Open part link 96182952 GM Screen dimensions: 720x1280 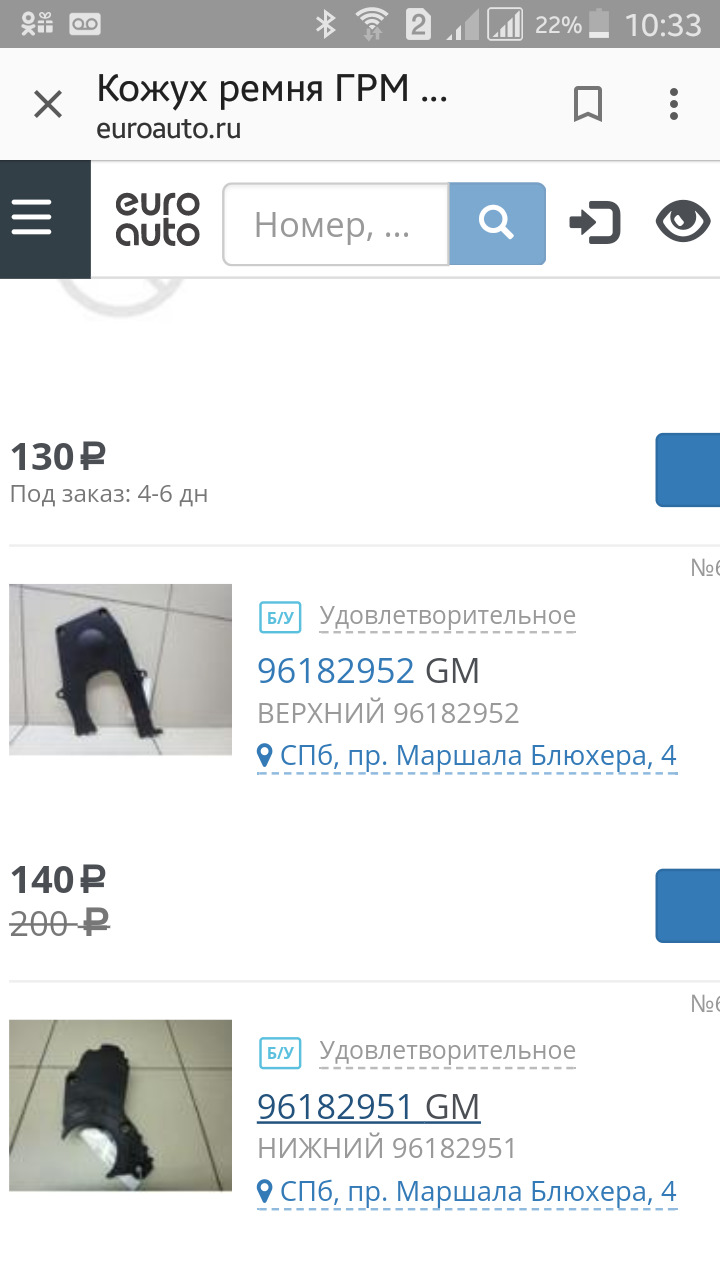[368, 670]
